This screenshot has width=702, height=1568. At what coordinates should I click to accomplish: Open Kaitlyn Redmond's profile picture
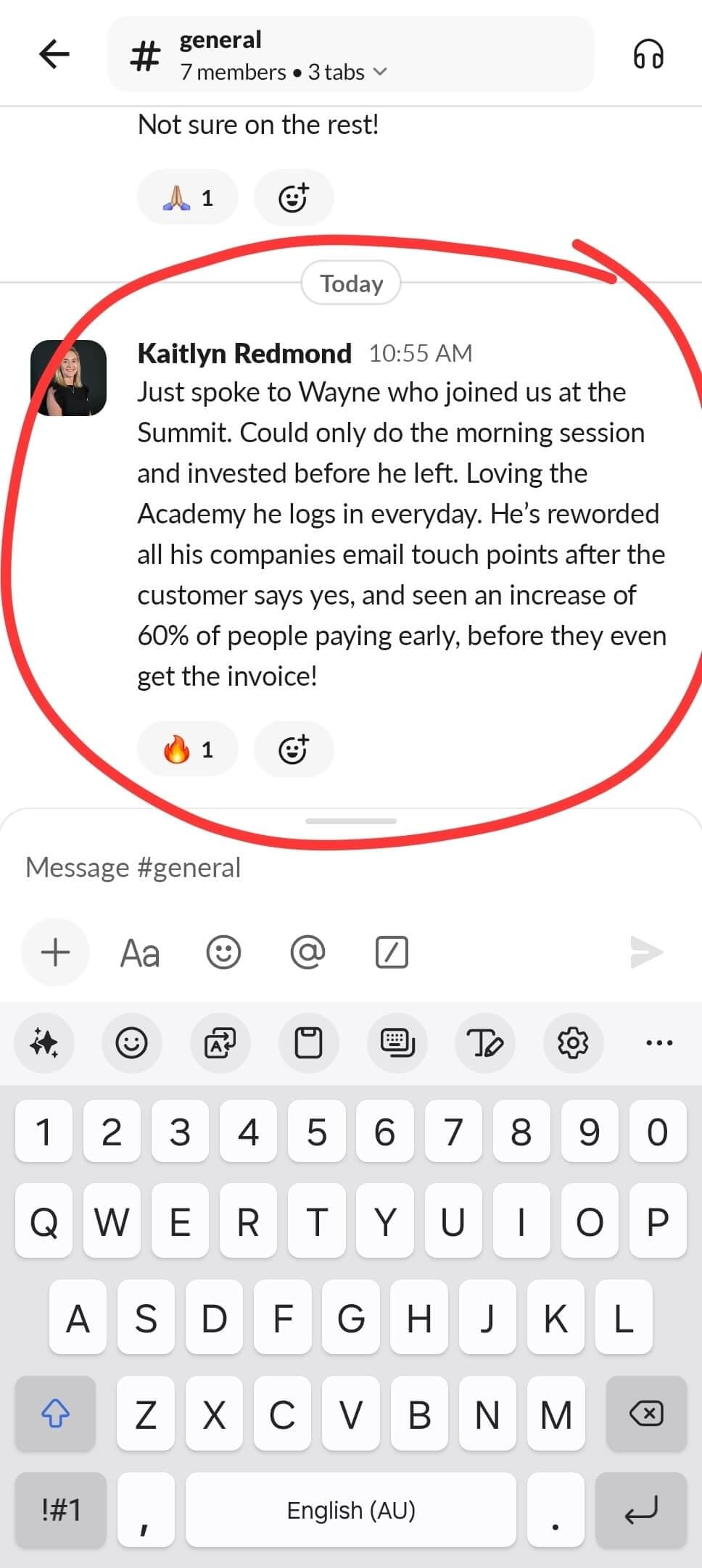[69, 378]
